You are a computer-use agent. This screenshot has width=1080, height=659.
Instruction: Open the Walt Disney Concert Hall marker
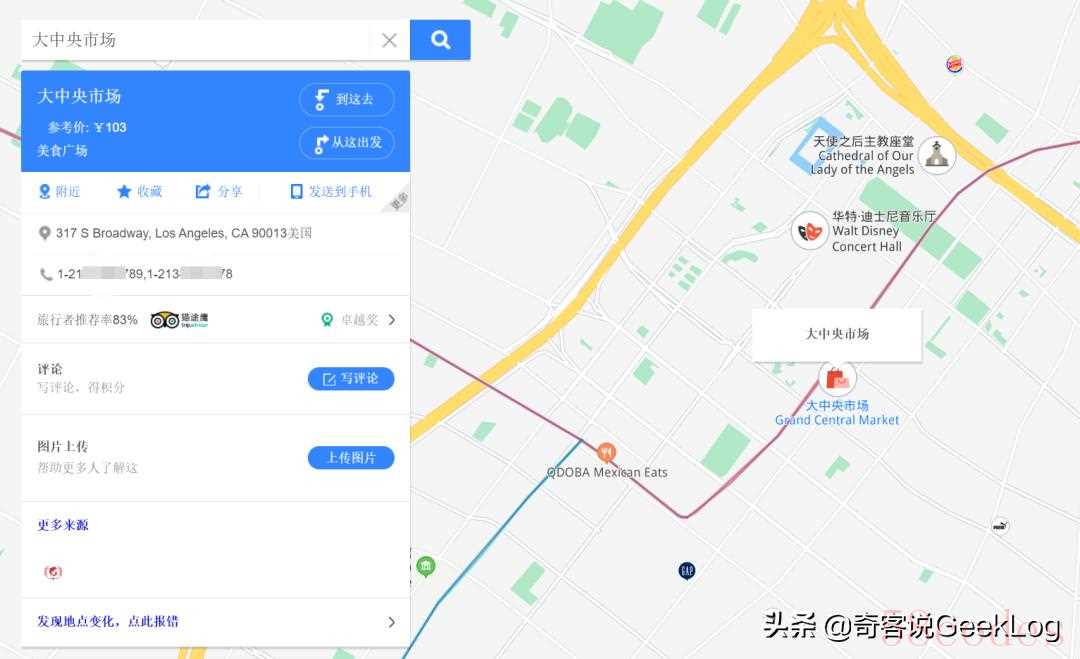tap(810, 231)
